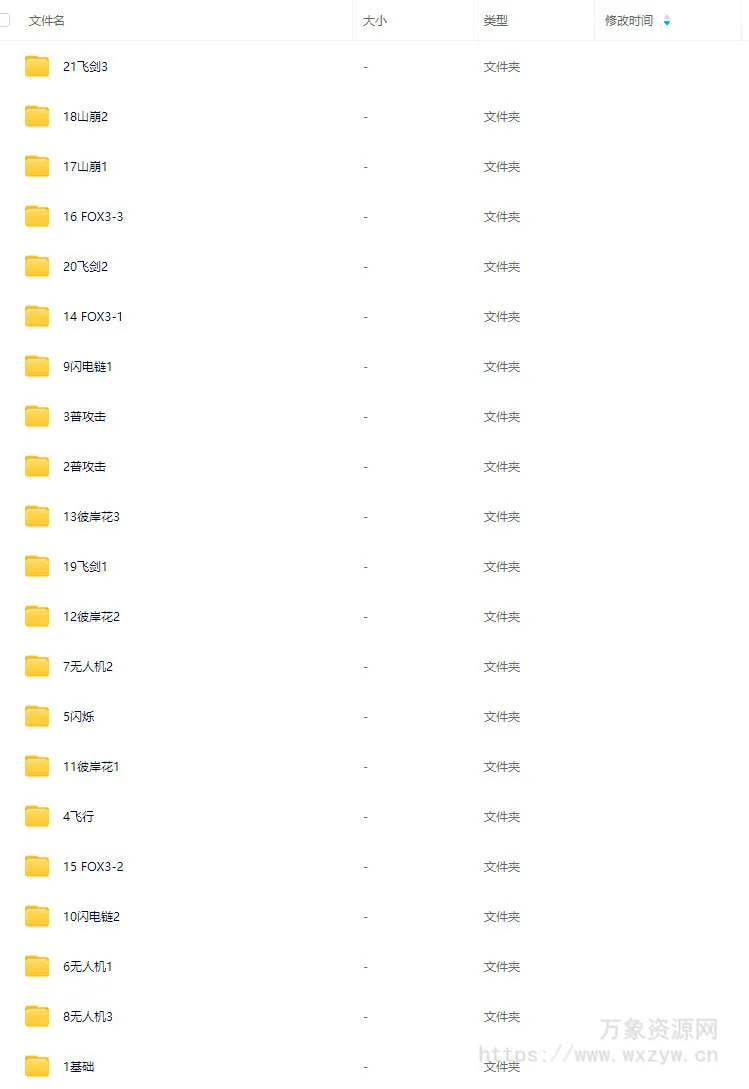Open folder 8无人机3
Image resolution: width=749 pixels, height=1089 pixels.
point(88,1017)
